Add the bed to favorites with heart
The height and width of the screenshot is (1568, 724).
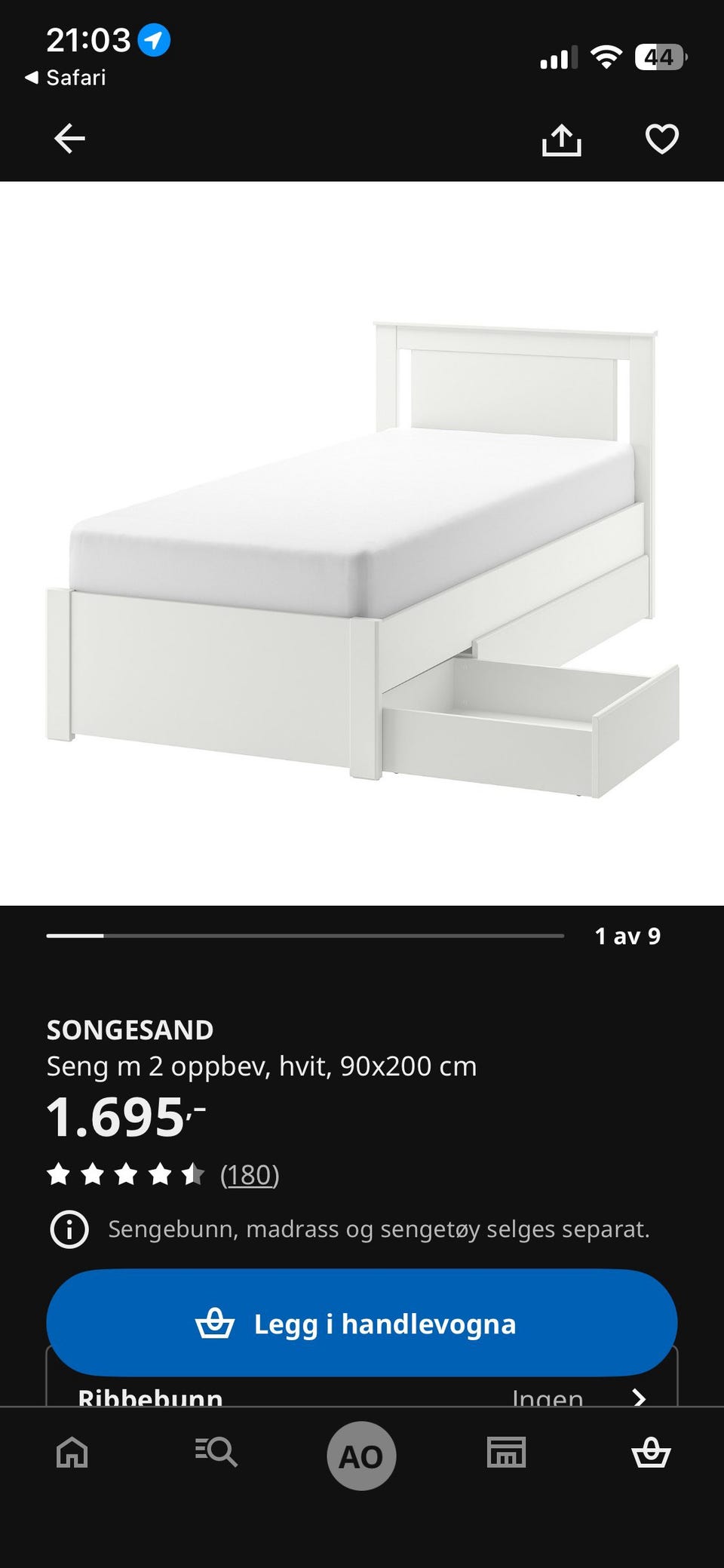click(x=662, y=139)
